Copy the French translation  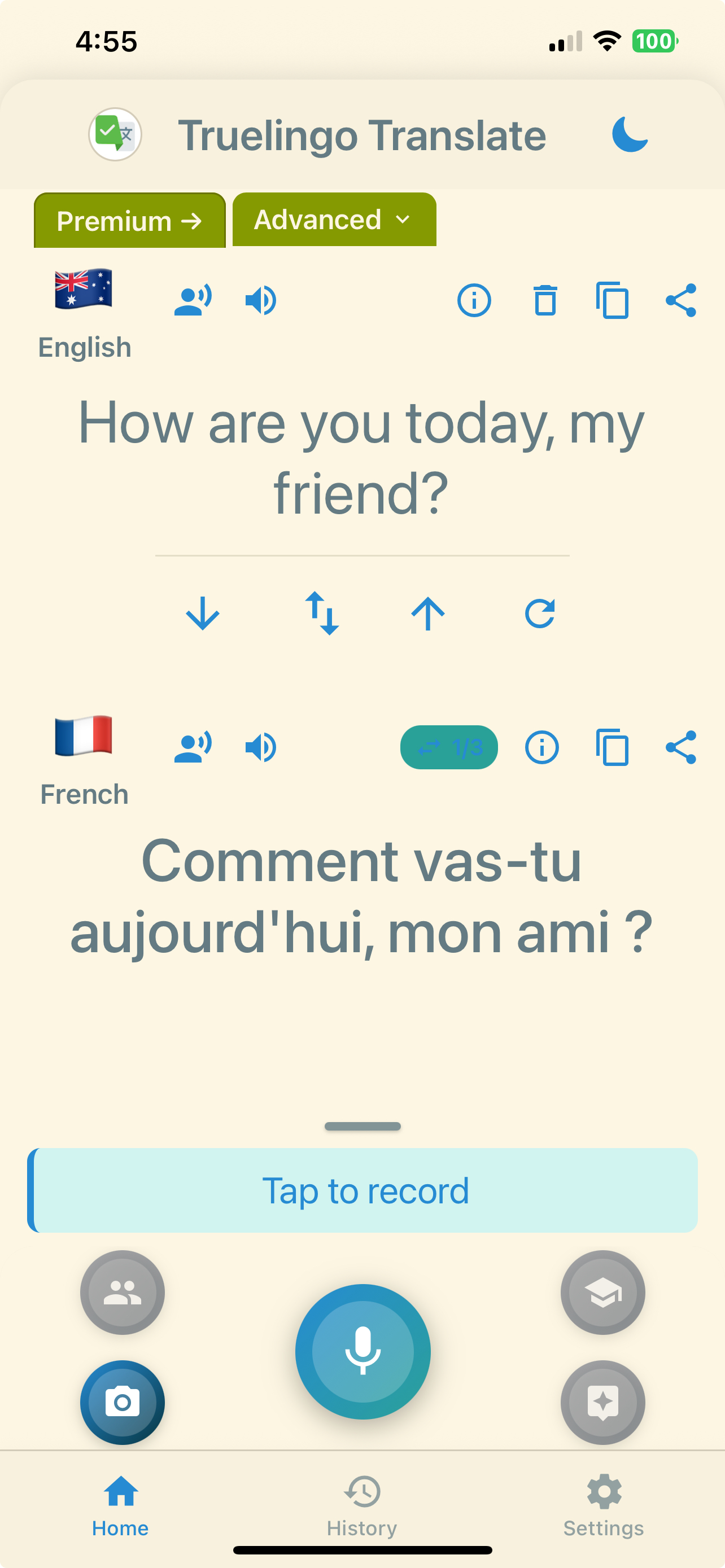click(612, 747)
